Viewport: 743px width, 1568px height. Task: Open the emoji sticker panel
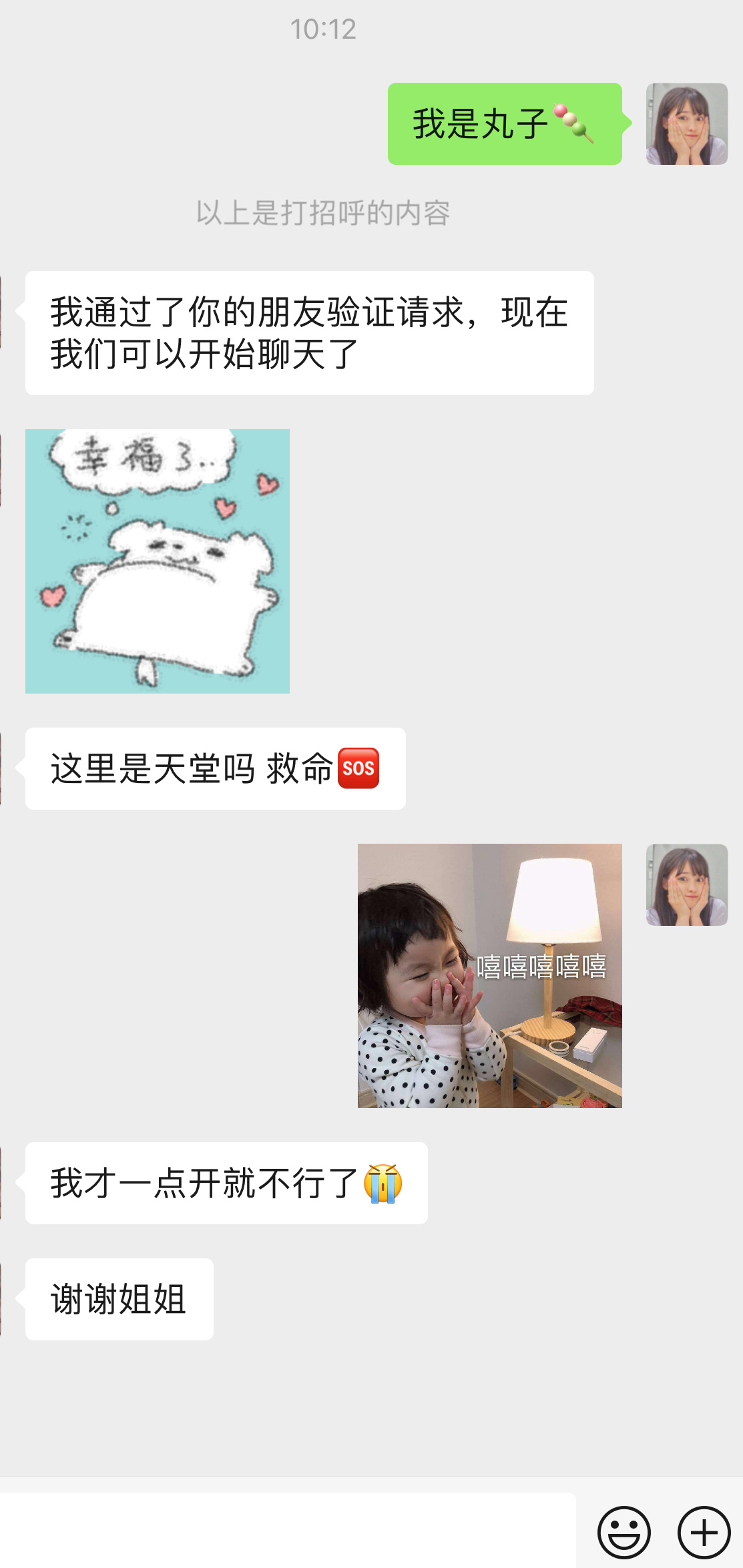[624, 1532]
